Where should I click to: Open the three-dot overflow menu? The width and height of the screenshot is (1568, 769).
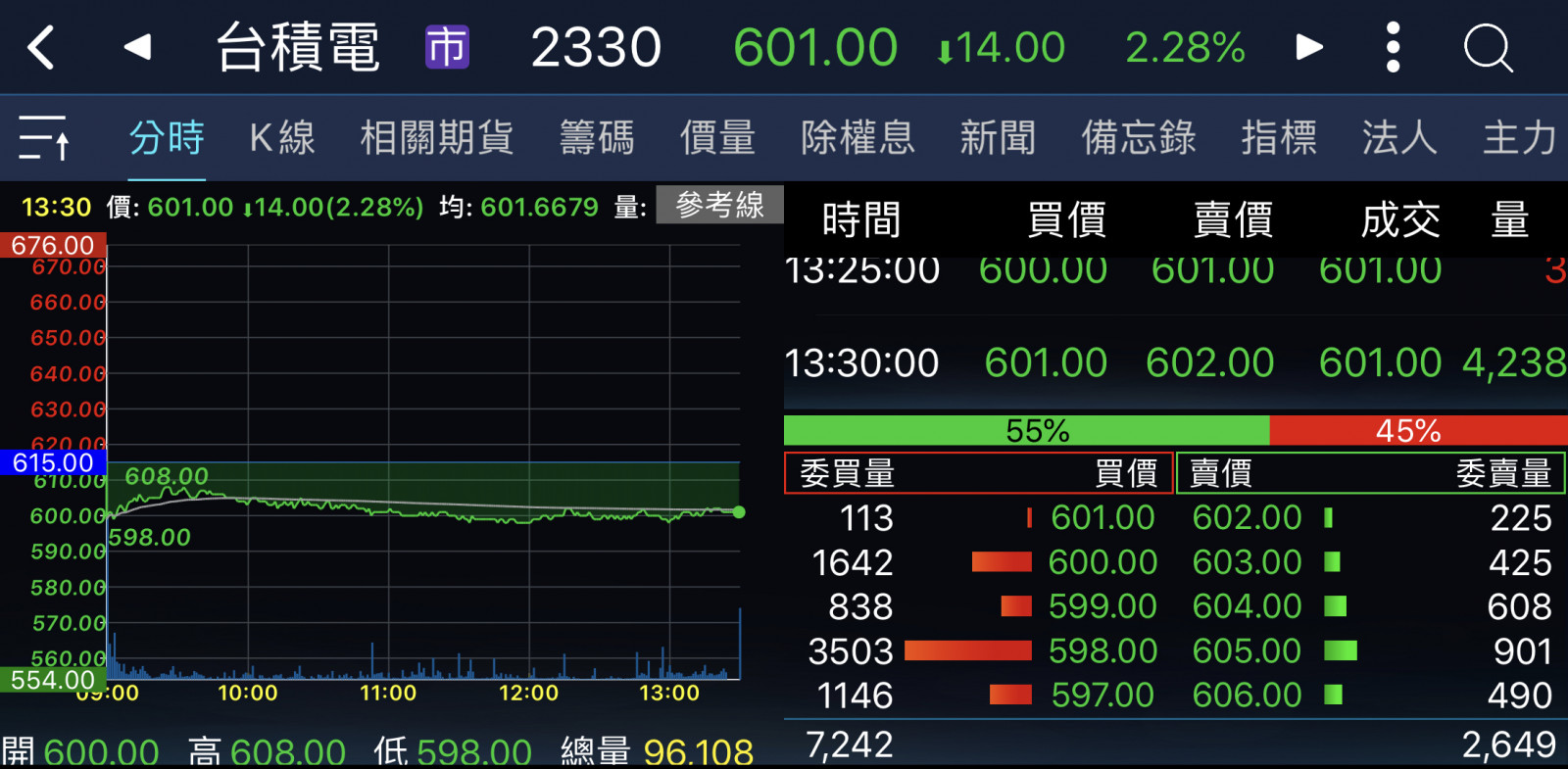click(x=1393, y=47)
